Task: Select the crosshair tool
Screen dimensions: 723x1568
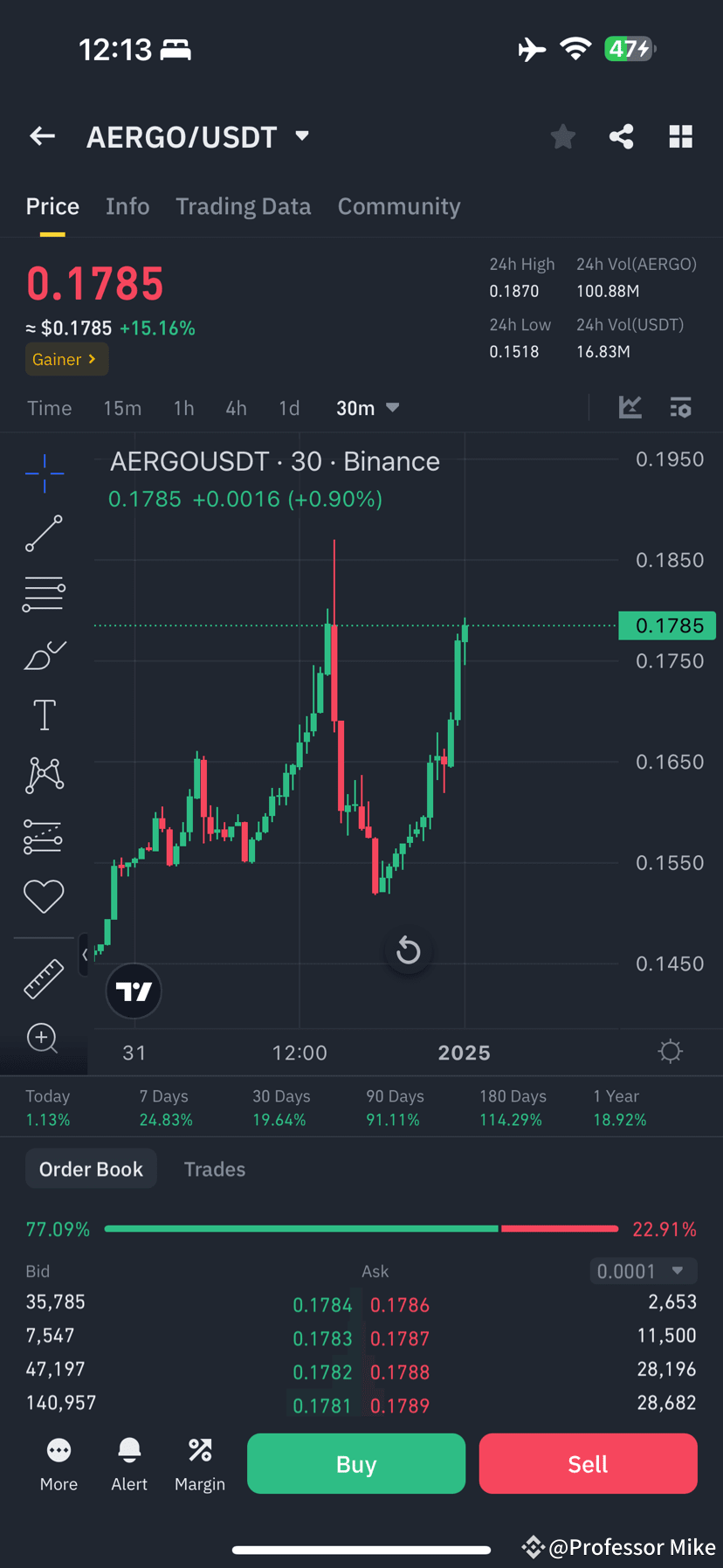Action: (x=44, y=473)
